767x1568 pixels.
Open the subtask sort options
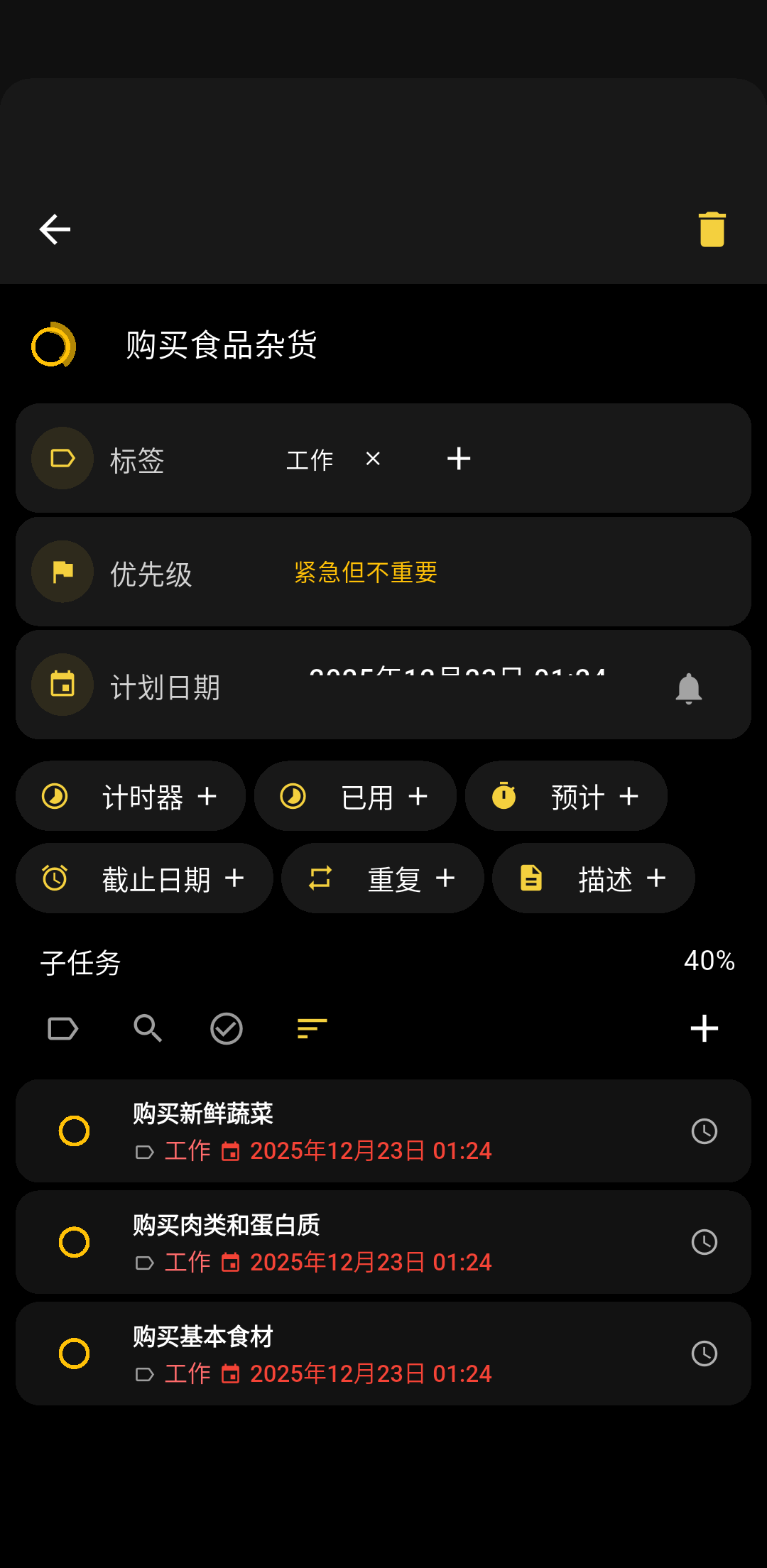(x=312, y=1028)
